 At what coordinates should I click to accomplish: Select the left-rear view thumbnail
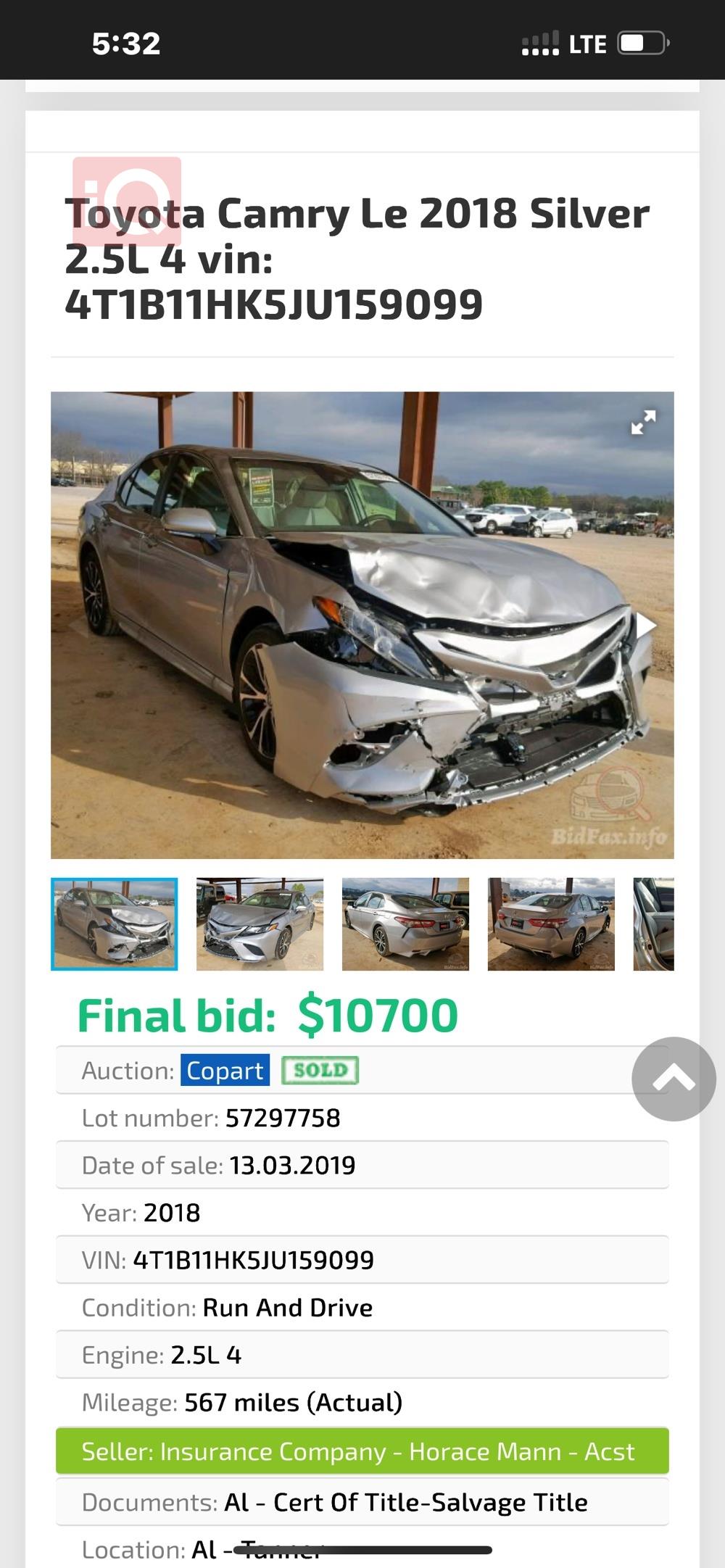pos(405,924)
